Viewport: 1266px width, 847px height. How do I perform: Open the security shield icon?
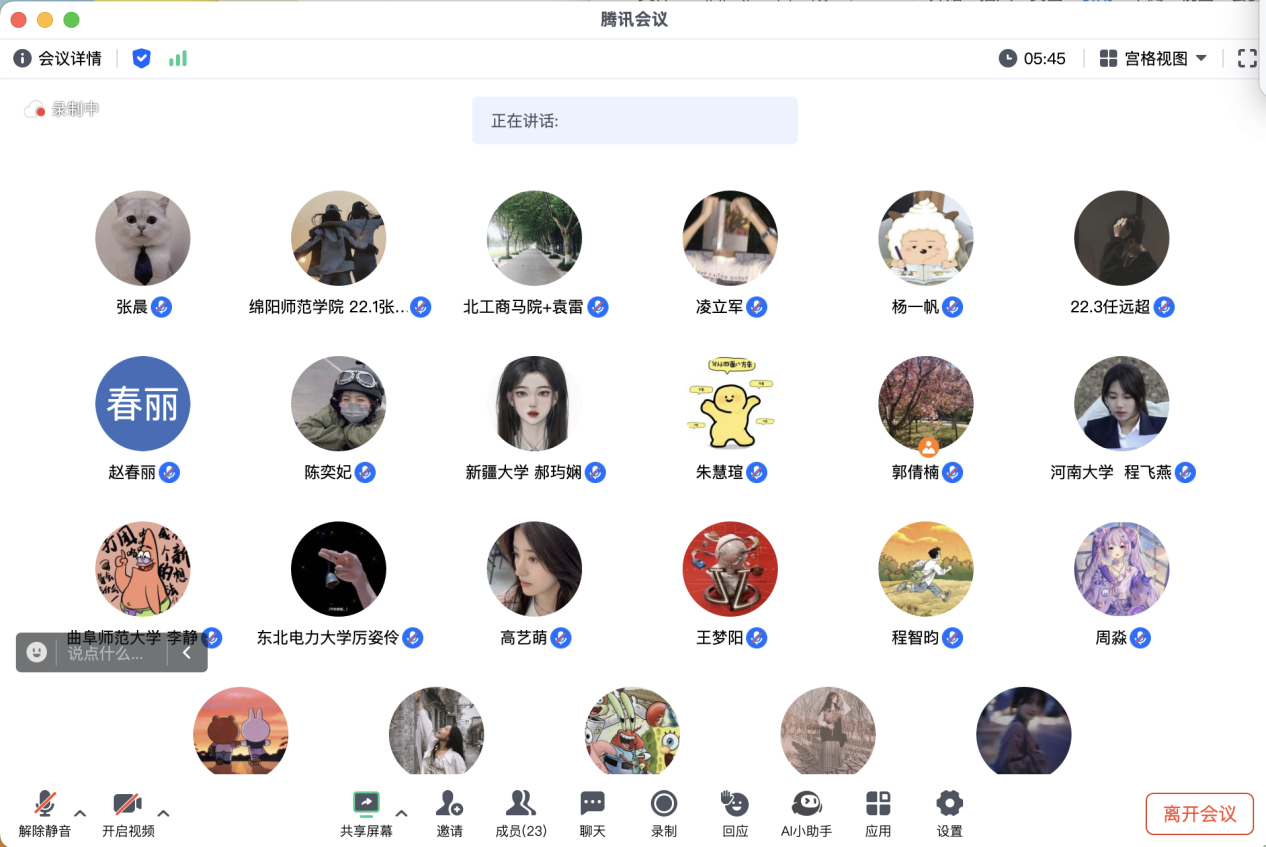point(142,59)
